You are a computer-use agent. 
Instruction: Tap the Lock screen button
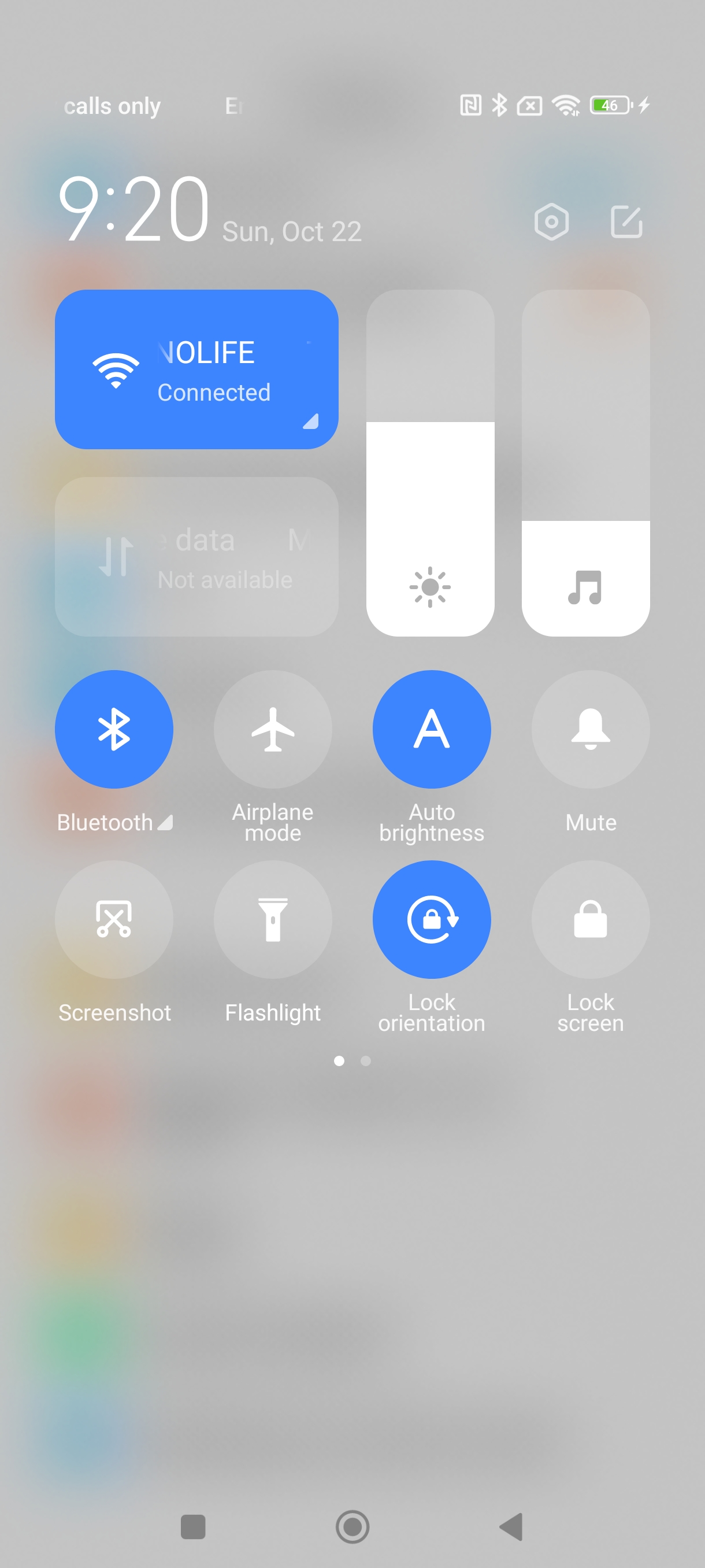[590, 919]
